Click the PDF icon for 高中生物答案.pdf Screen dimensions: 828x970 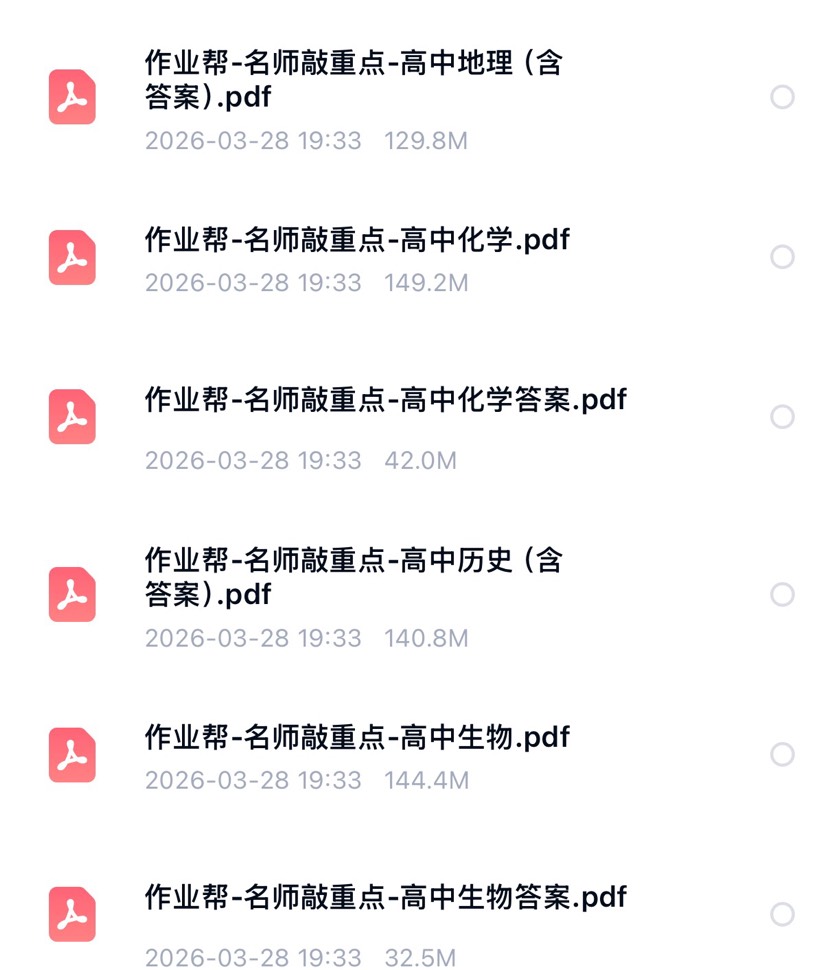[71, 914]
